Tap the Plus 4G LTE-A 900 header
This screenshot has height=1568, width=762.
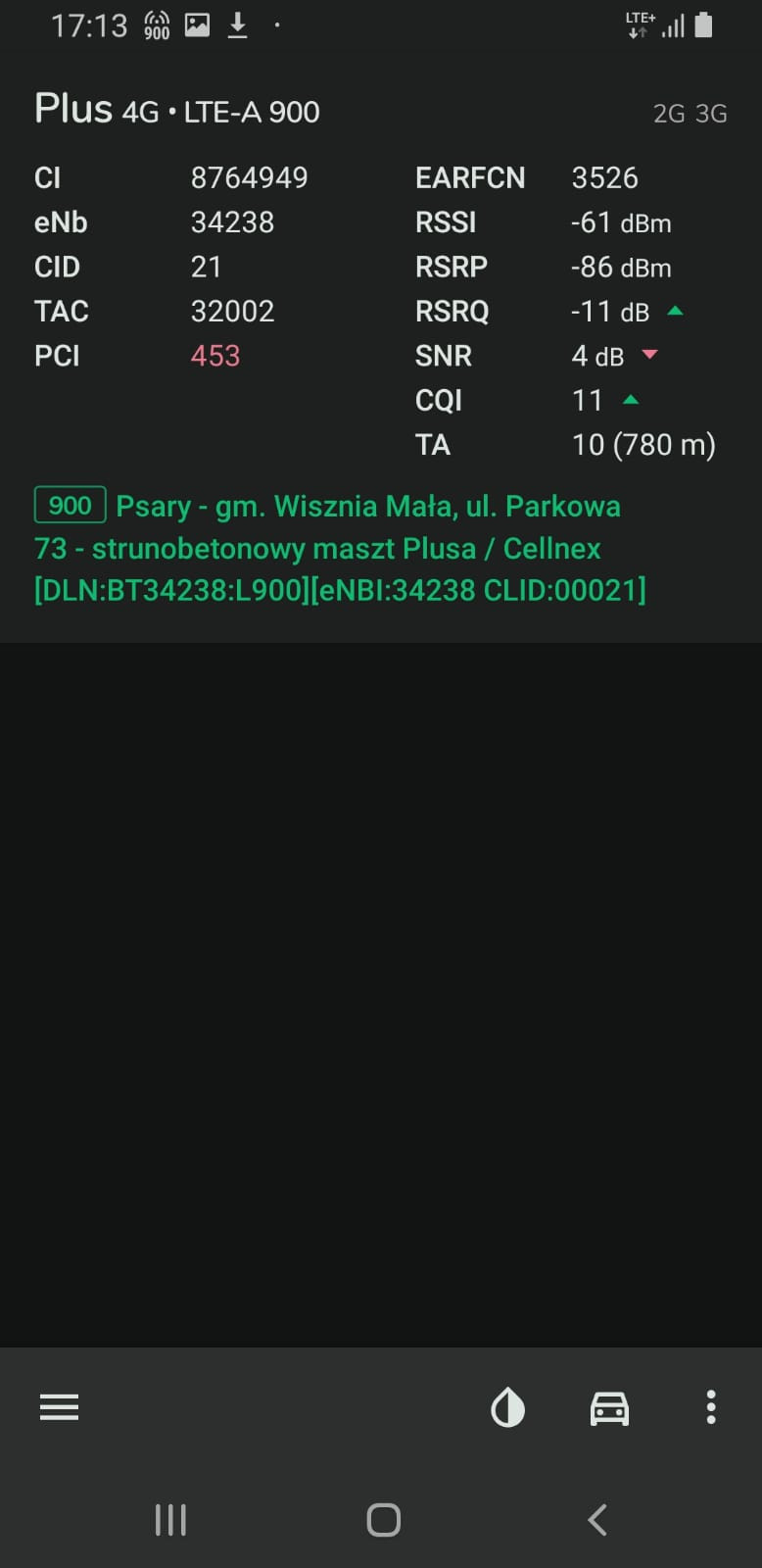coord(176,110)
